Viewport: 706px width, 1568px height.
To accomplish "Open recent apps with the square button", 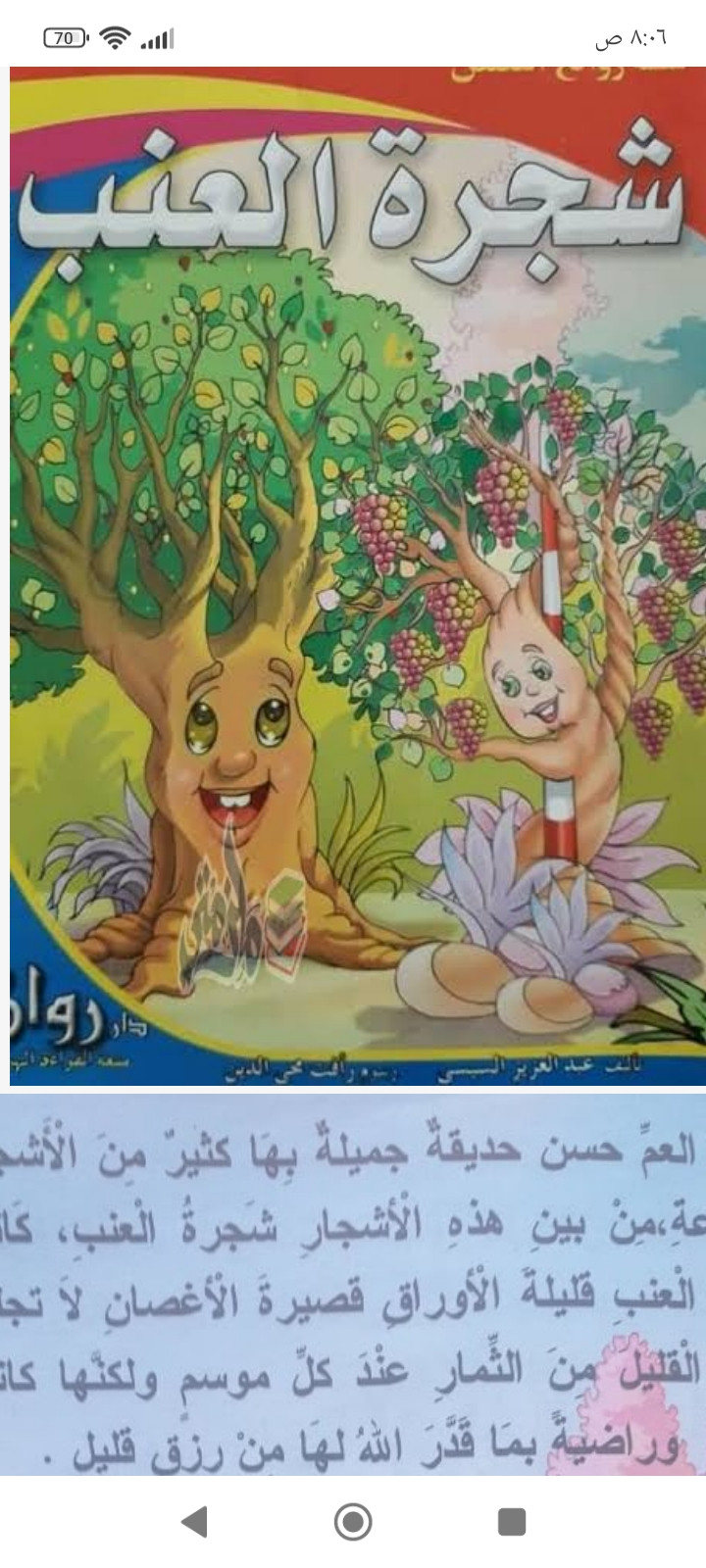I will [x=512, y=1521].
